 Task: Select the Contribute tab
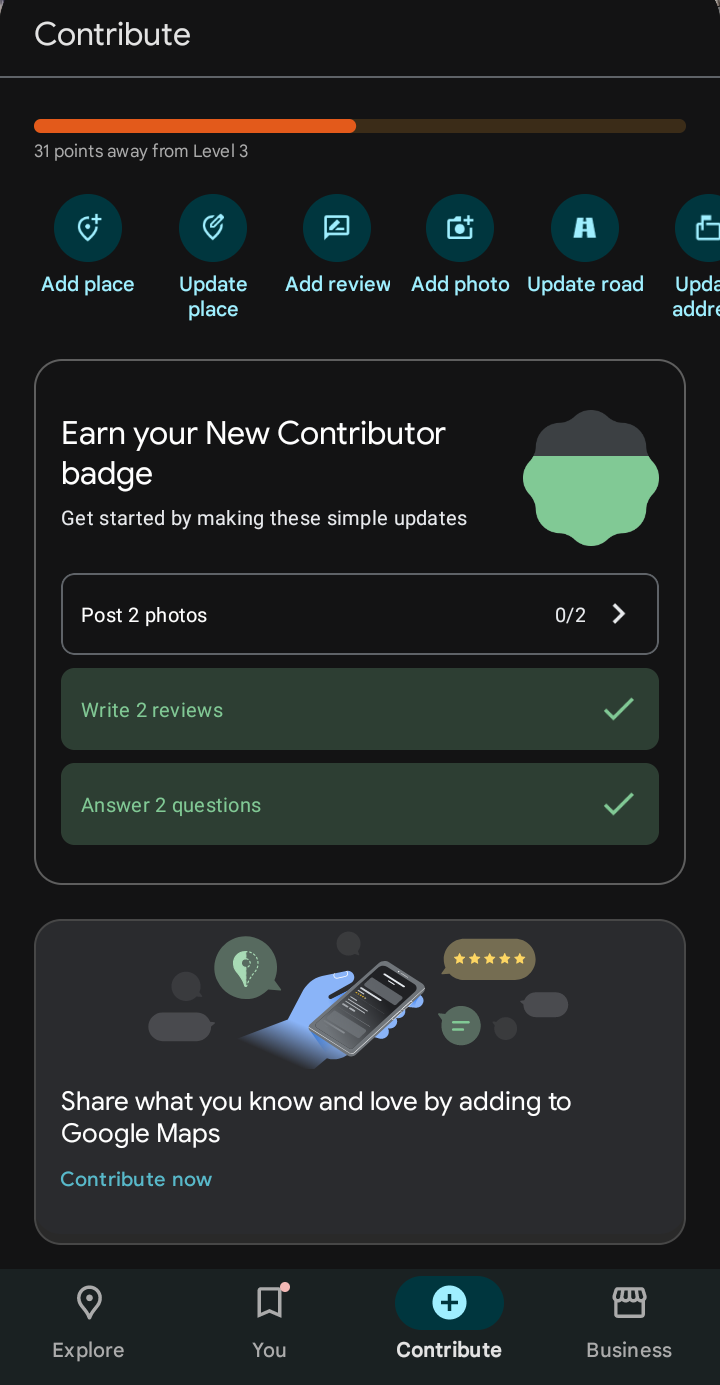point(449,1322)
